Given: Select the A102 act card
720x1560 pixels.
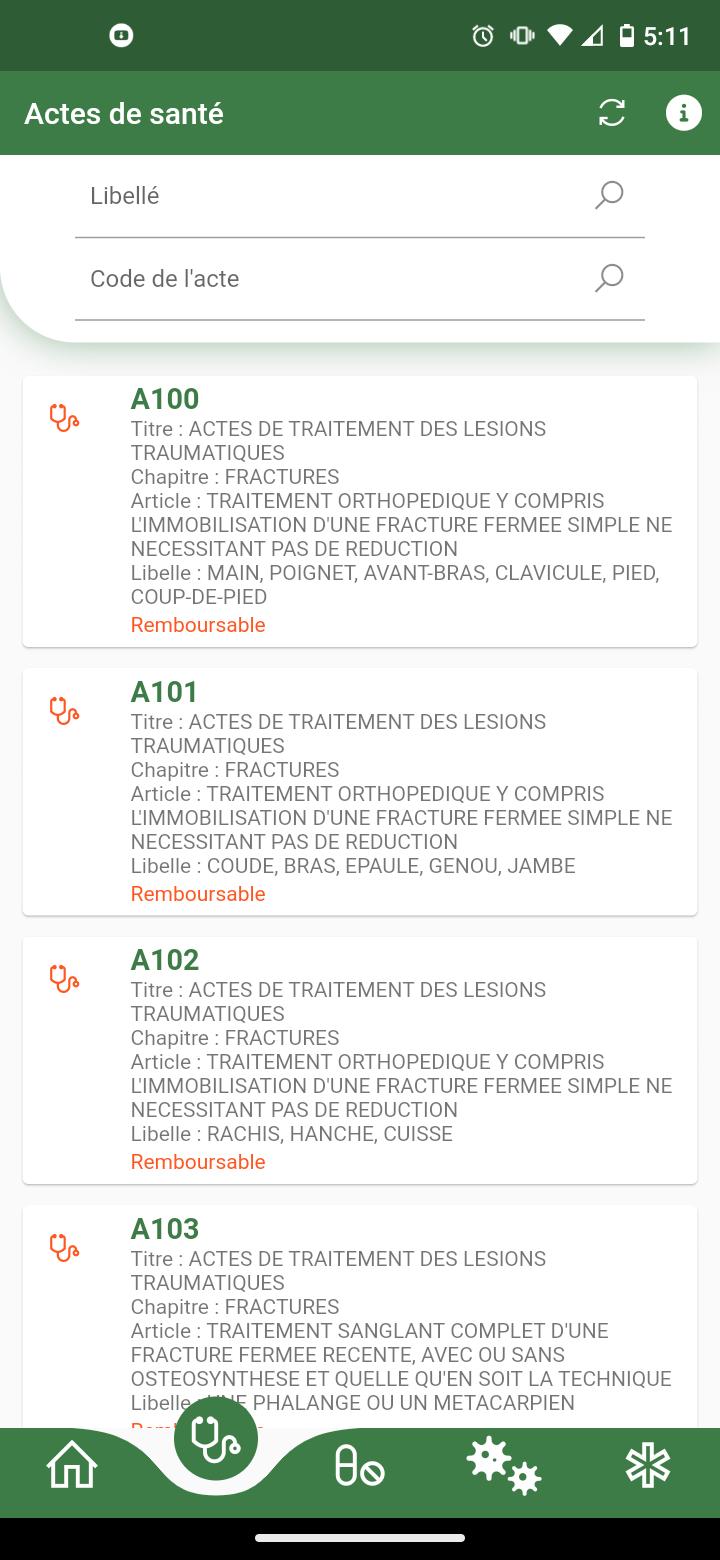Looking at the screenshot, I should pyautogui.click(x=360, y=1060).
